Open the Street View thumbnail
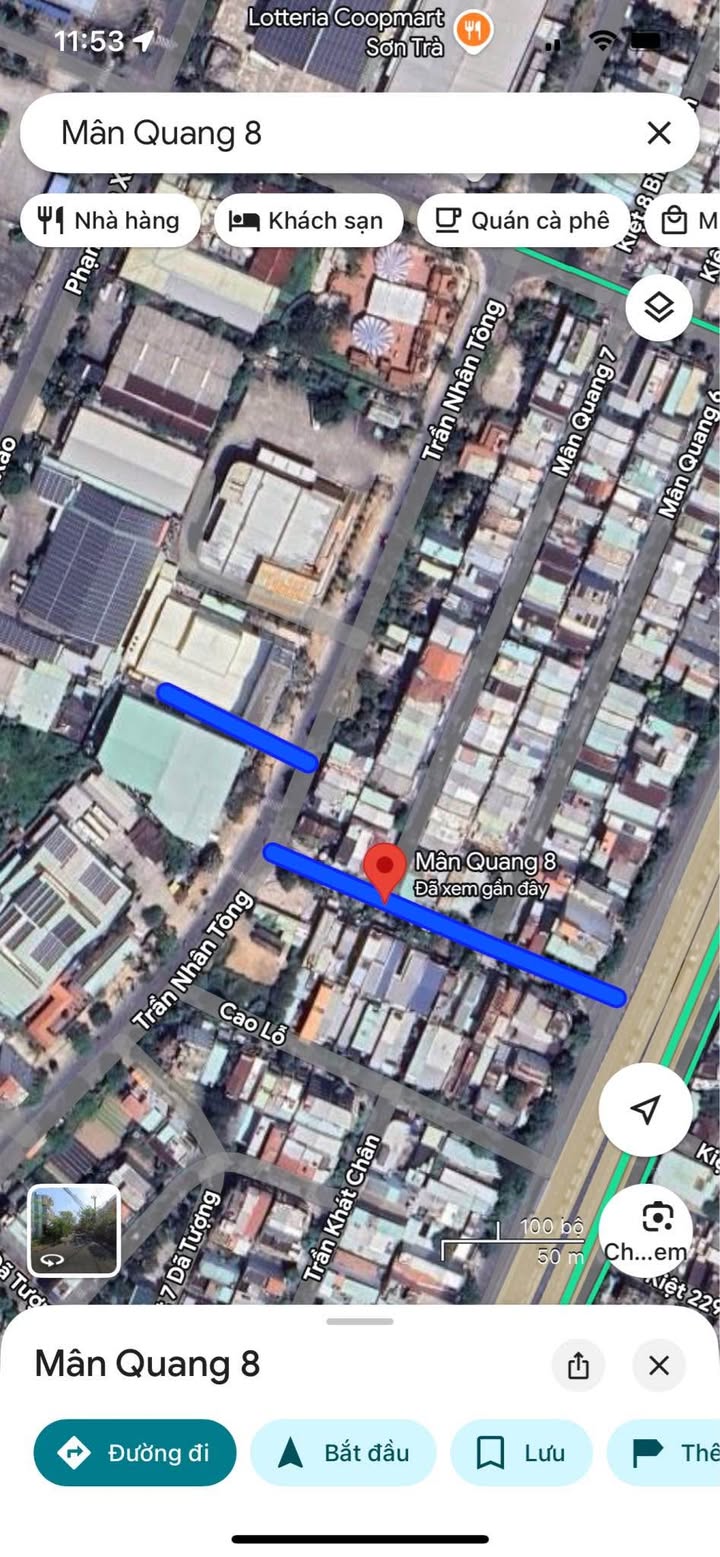Image resolution: width=720 pixels, height=1557 pixels. click(74, 1230)
